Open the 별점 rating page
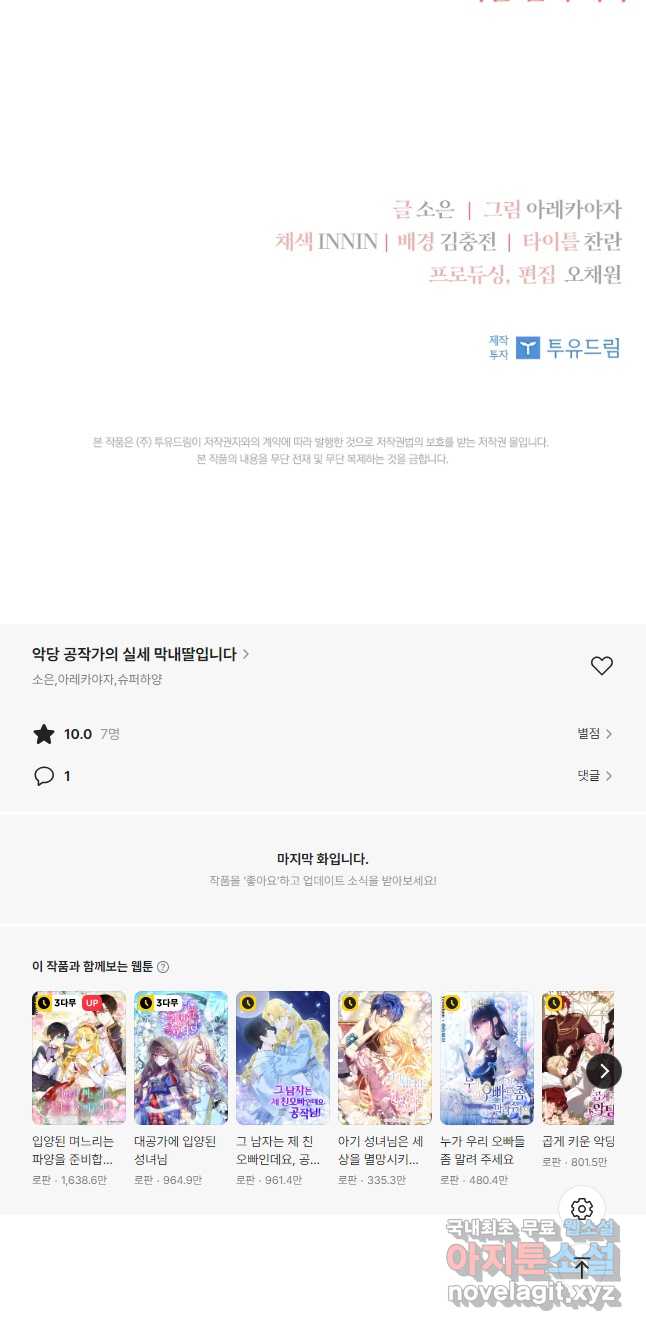 click(x=594, y=734)
